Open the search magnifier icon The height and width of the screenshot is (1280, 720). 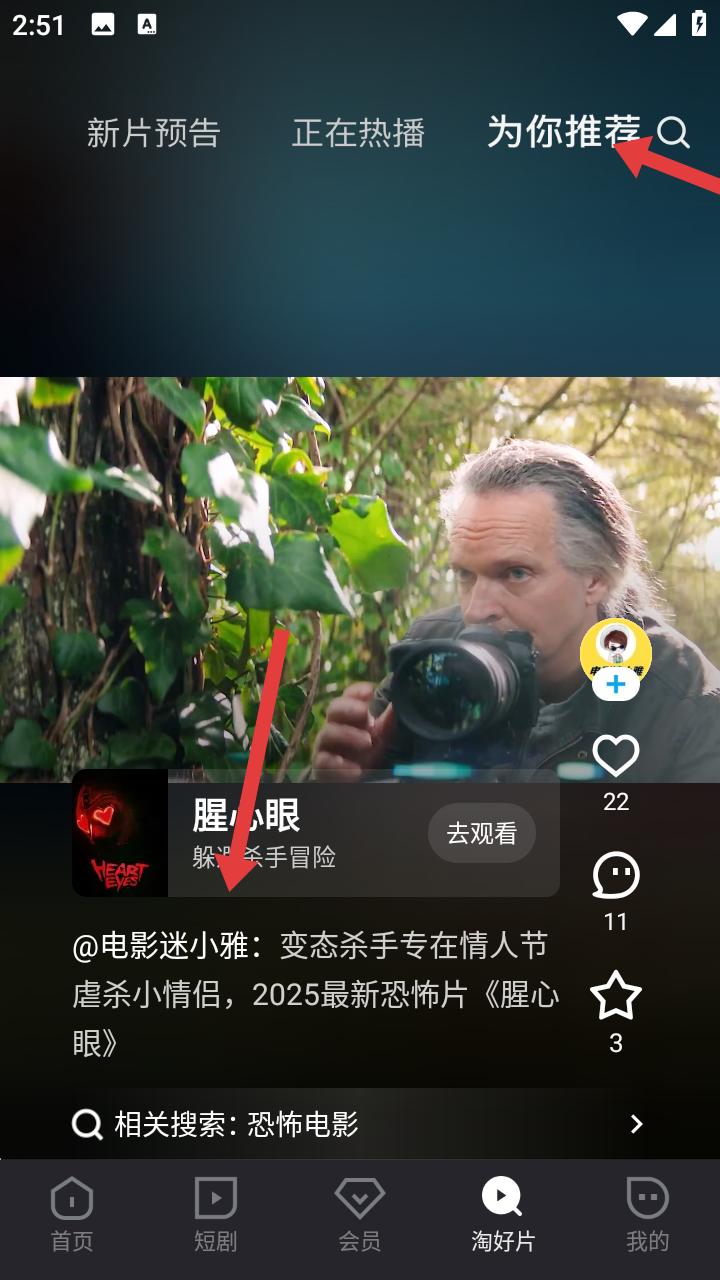click(674, 133)
